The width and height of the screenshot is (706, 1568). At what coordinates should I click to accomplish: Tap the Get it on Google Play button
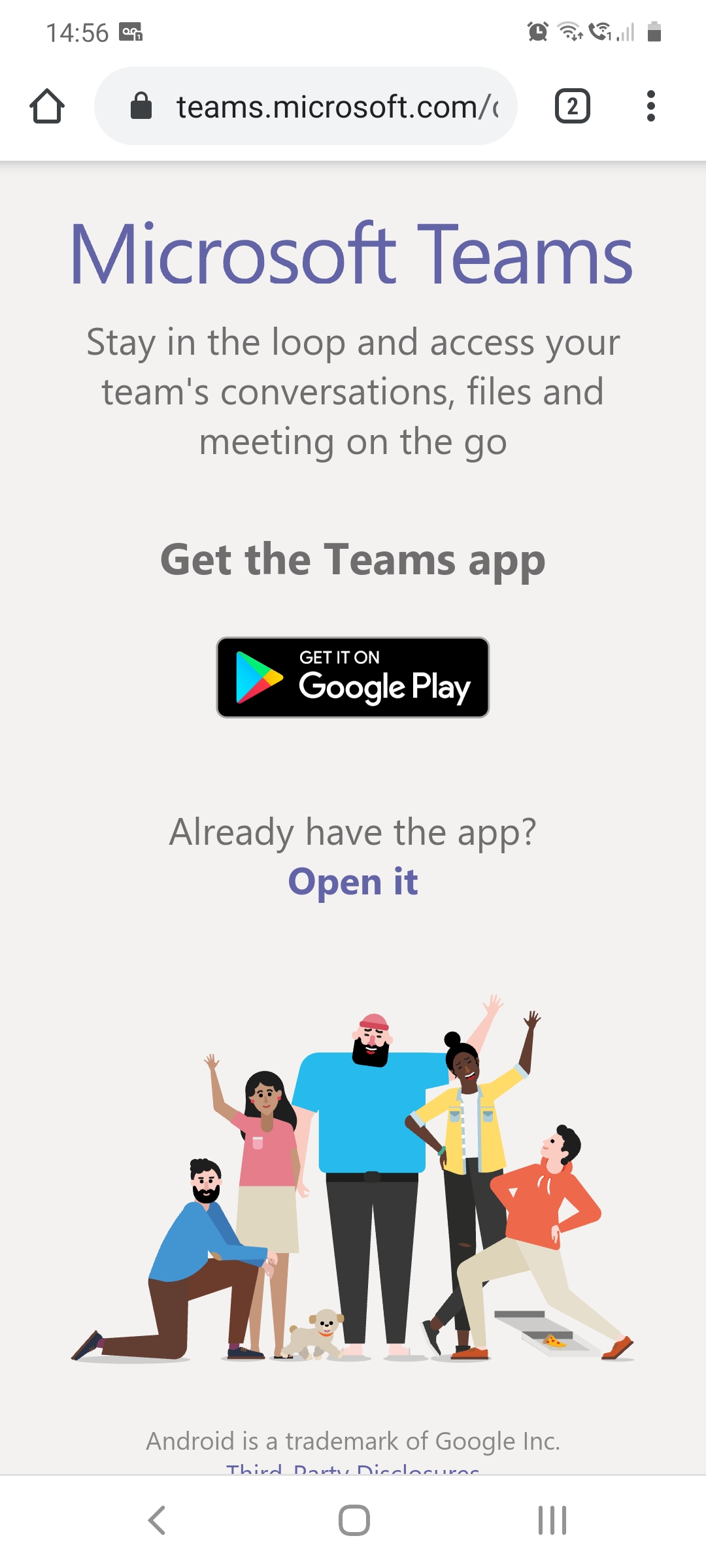point(353,678)
